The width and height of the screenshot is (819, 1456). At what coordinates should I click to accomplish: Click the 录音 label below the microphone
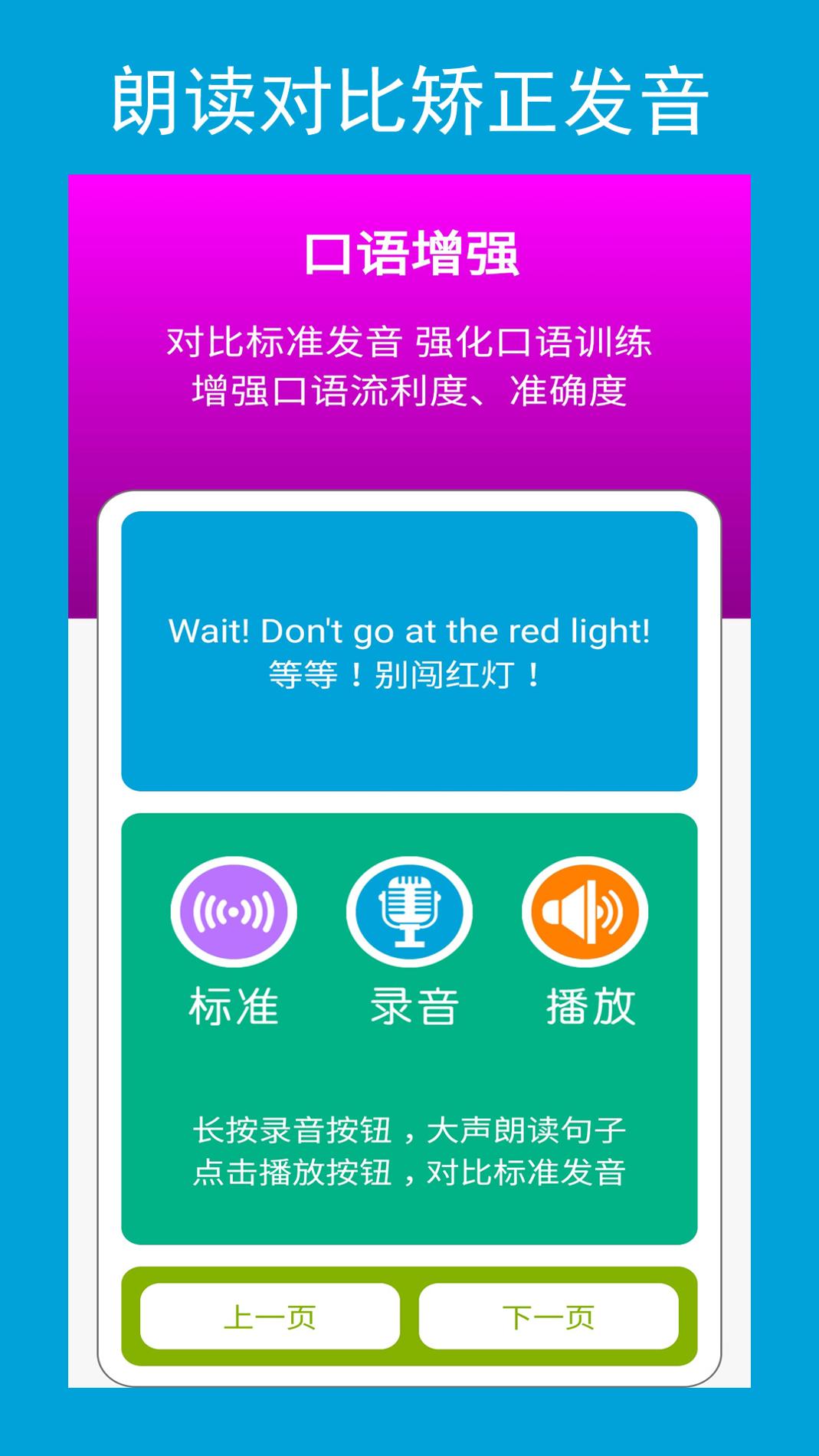(410, 1008)
